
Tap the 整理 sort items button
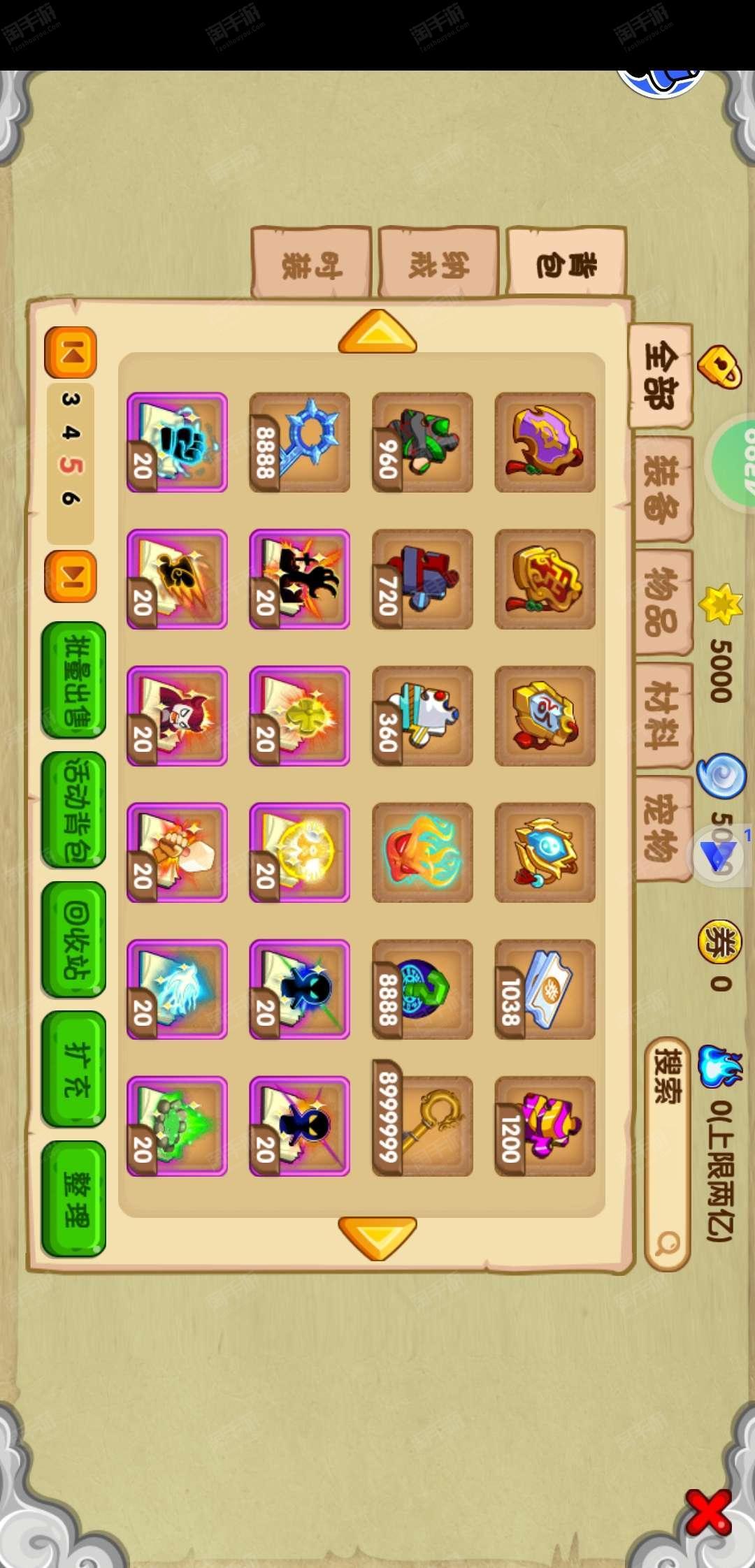pos(74,1199)
